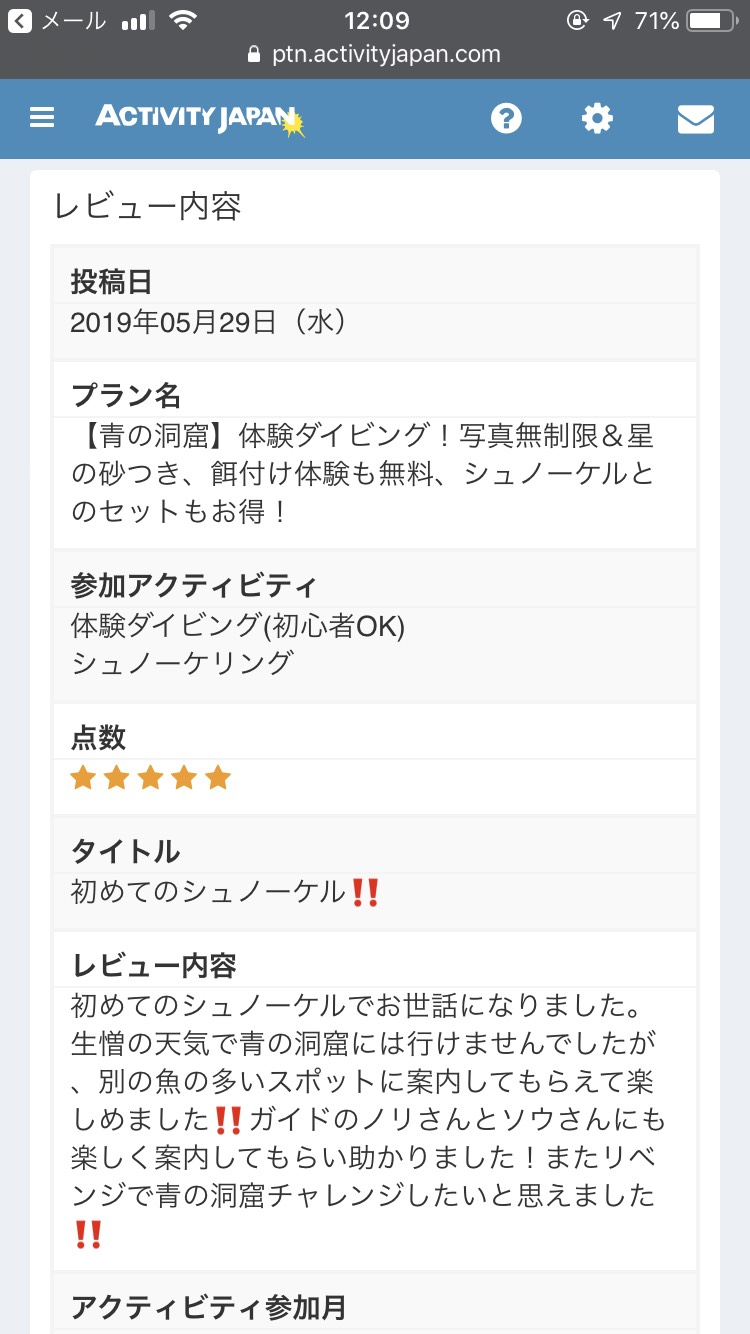This screenshot has height=1334, width=750.
Task: Open the hamburger drawer menu
Action: coord(42,118)
